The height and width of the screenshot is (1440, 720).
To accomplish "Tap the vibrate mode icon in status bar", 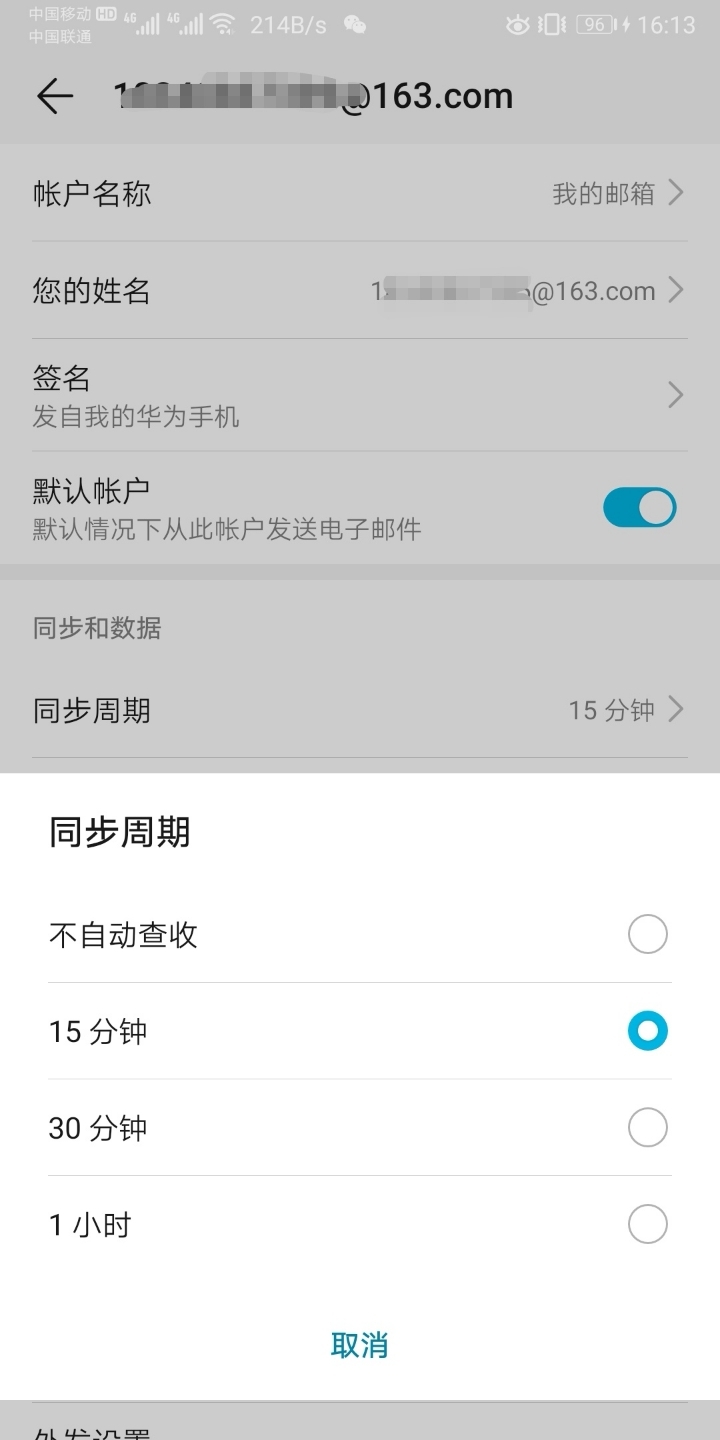I will [550, 23].
